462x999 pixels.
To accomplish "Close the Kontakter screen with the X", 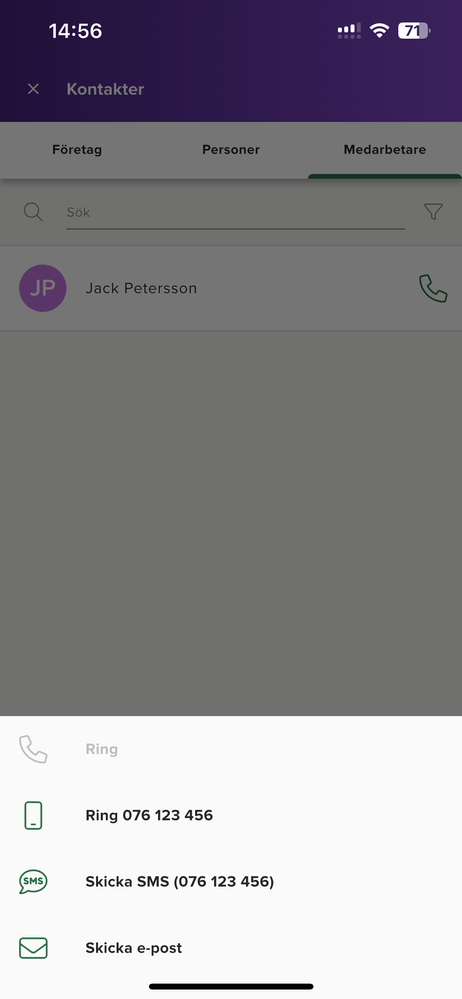I will [33, 89].
